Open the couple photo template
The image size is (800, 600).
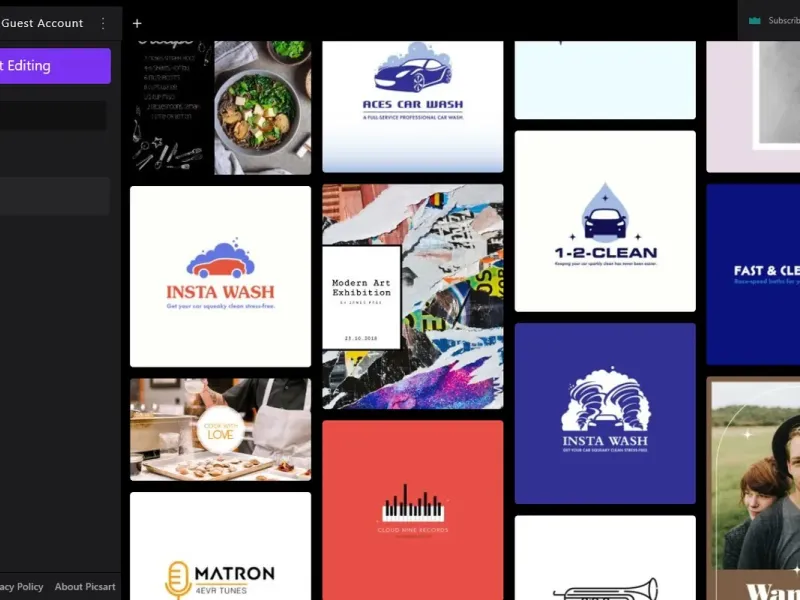(754, 488)
